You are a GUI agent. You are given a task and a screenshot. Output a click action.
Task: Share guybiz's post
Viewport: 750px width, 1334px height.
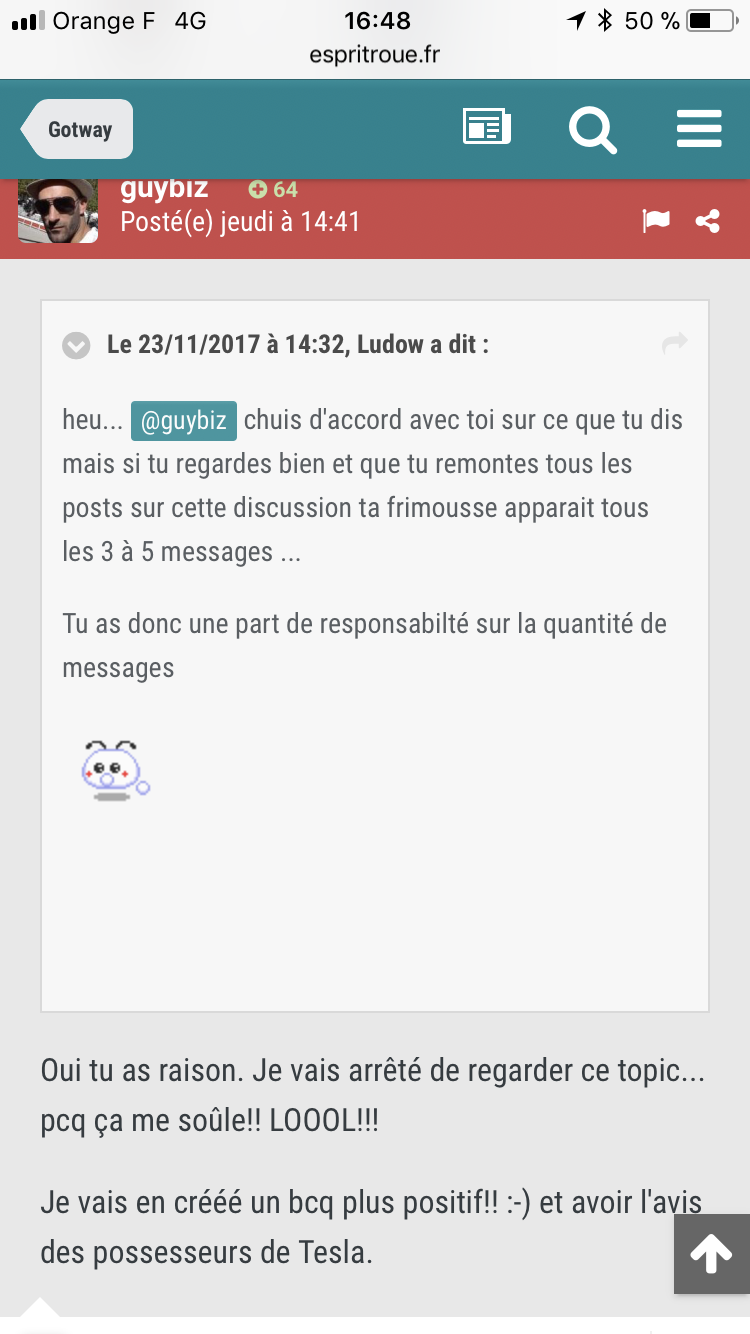pyautogui.click(x=708, y=221)
